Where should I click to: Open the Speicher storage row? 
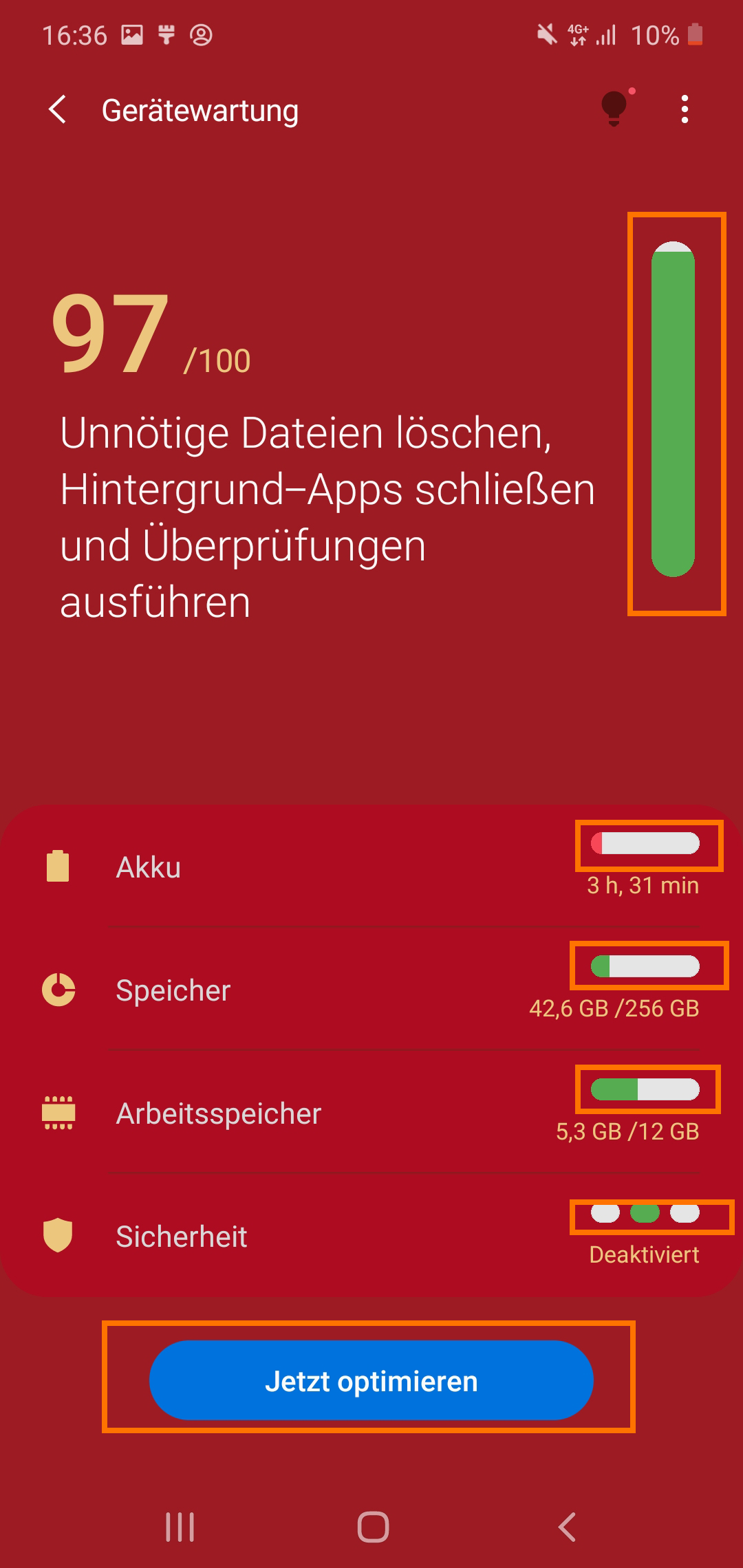click(371, 989)
